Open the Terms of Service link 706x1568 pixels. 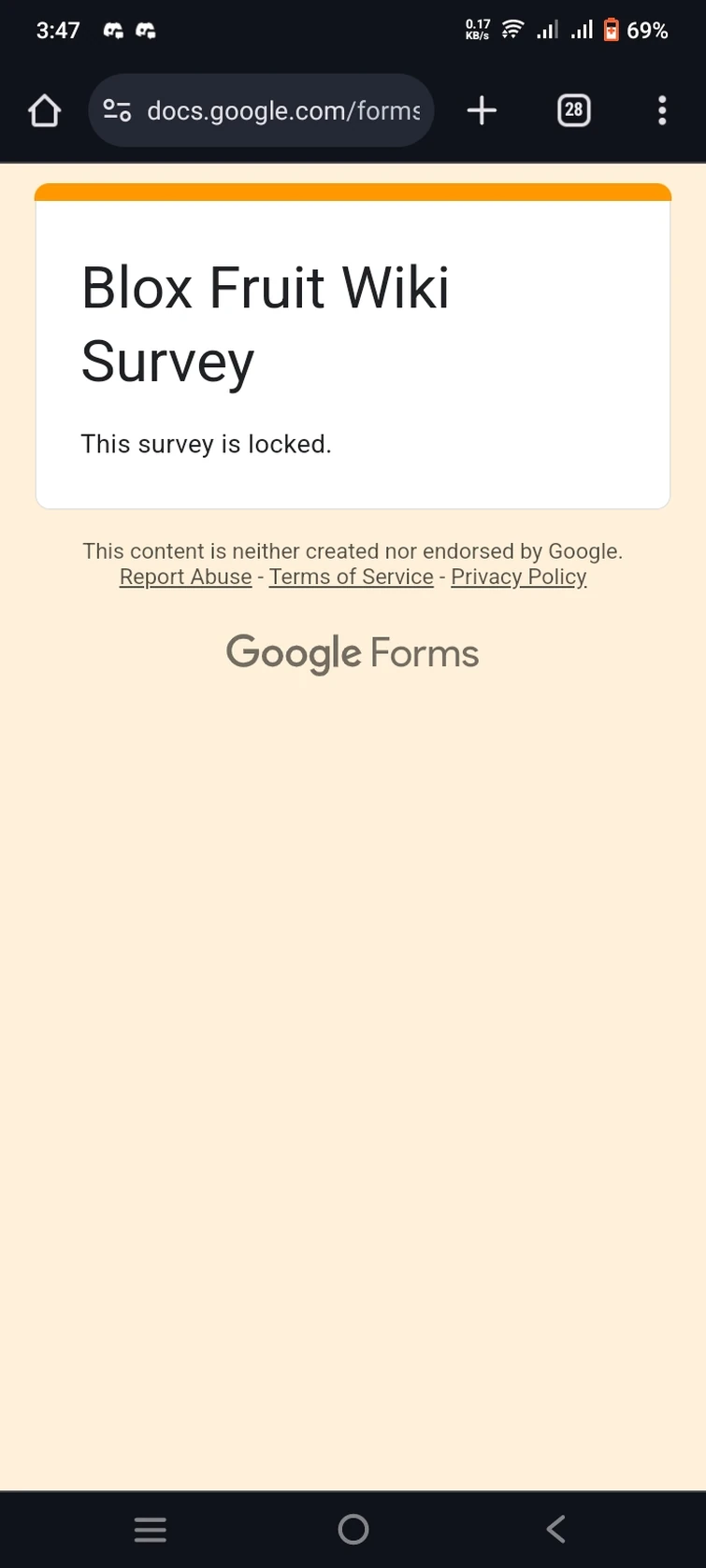tap(351, 577)
